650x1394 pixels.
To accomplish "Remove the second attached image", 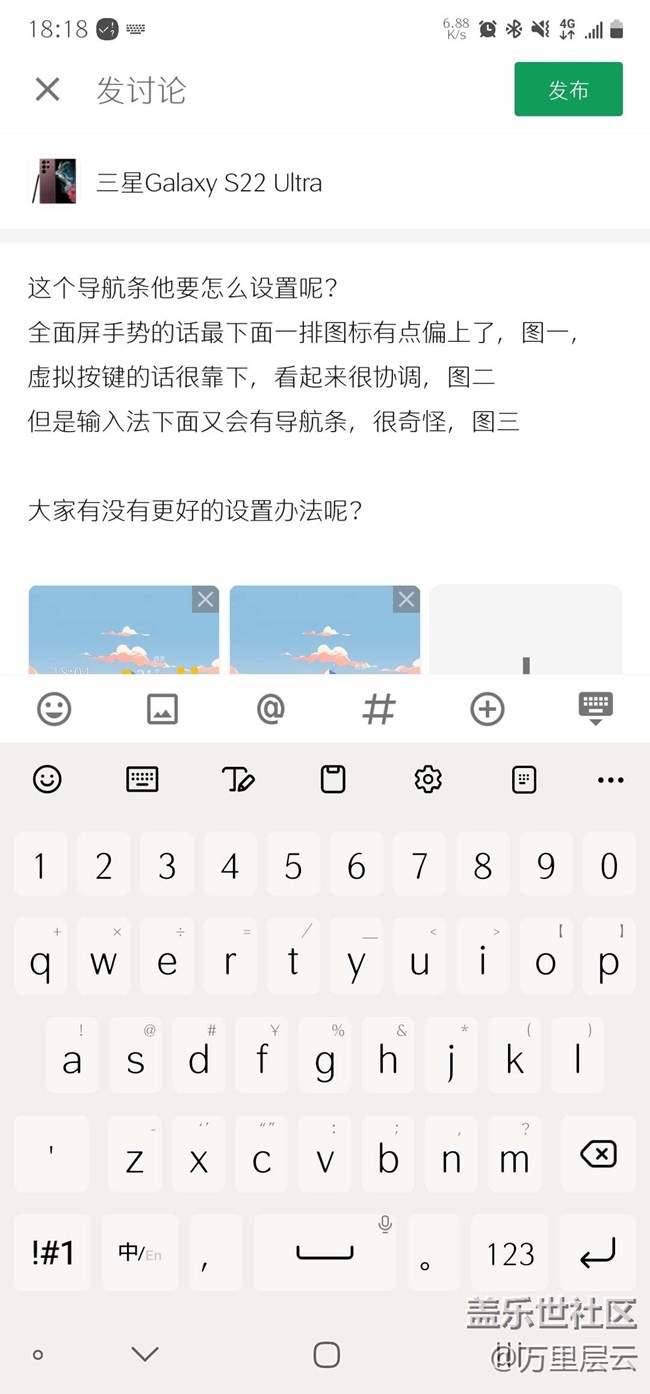I will coord(406,599).
